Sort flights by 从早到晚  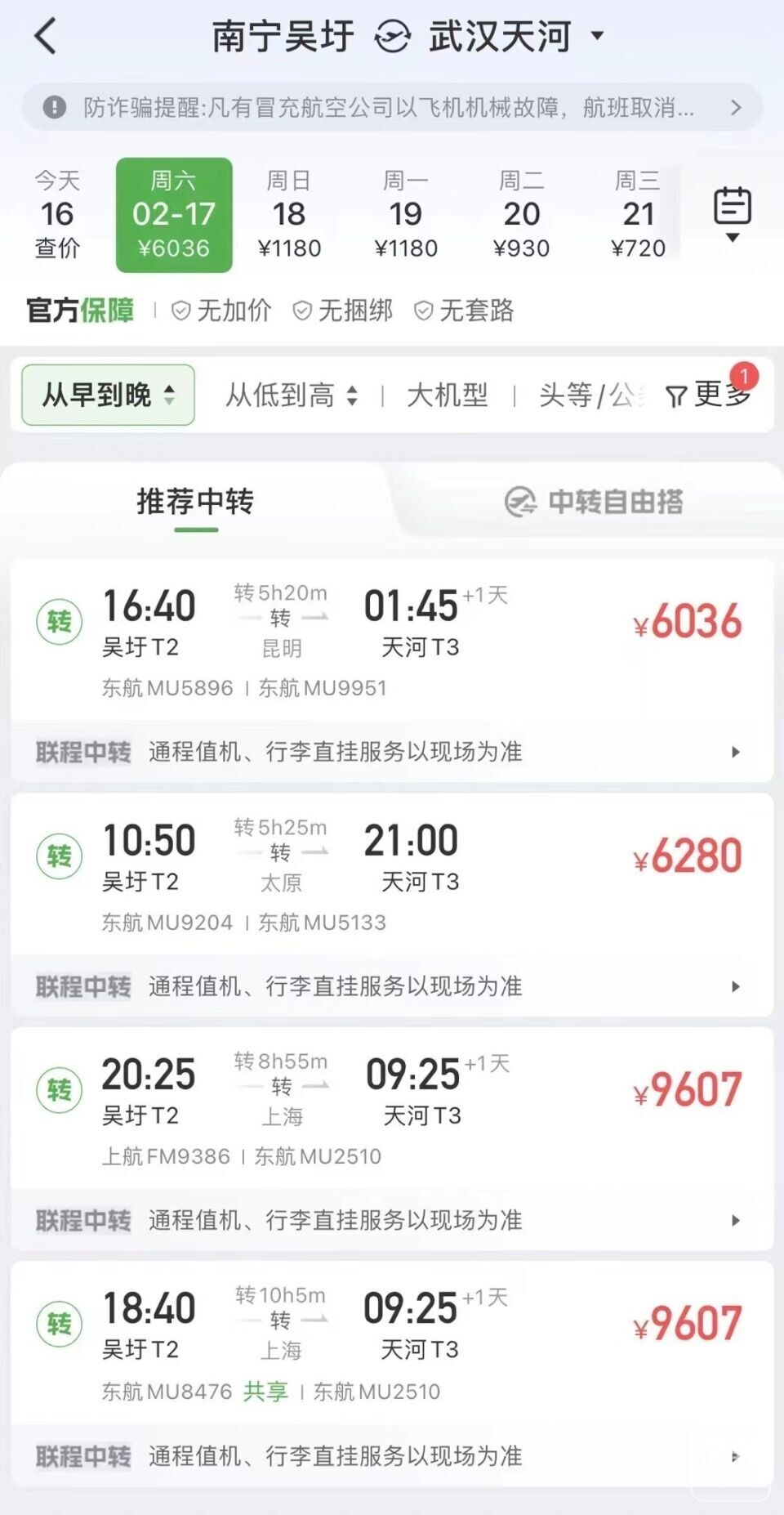pos(108,396)
